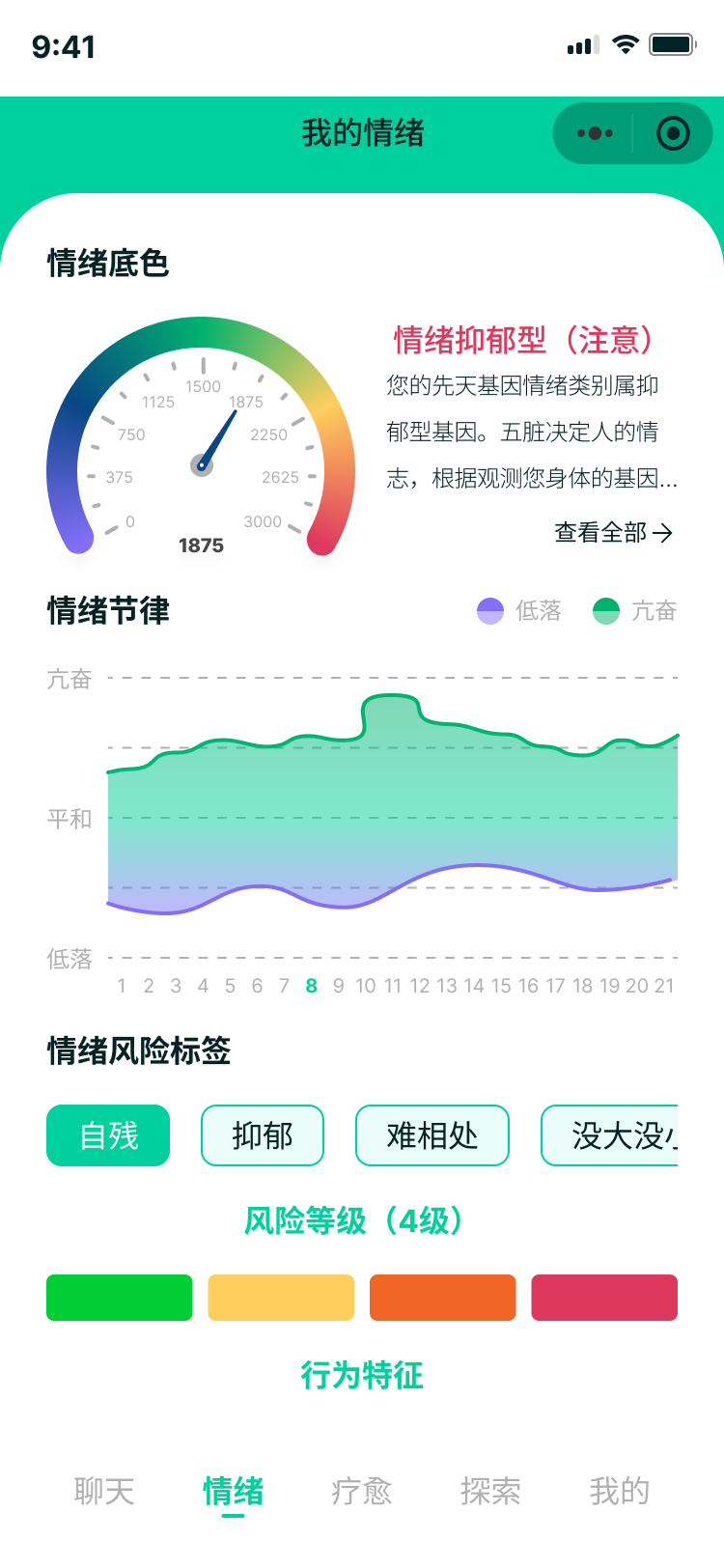This screenshot has height=1568, width=724.
Task: Close the mini program via circle icon
Action: pos(673,133)
